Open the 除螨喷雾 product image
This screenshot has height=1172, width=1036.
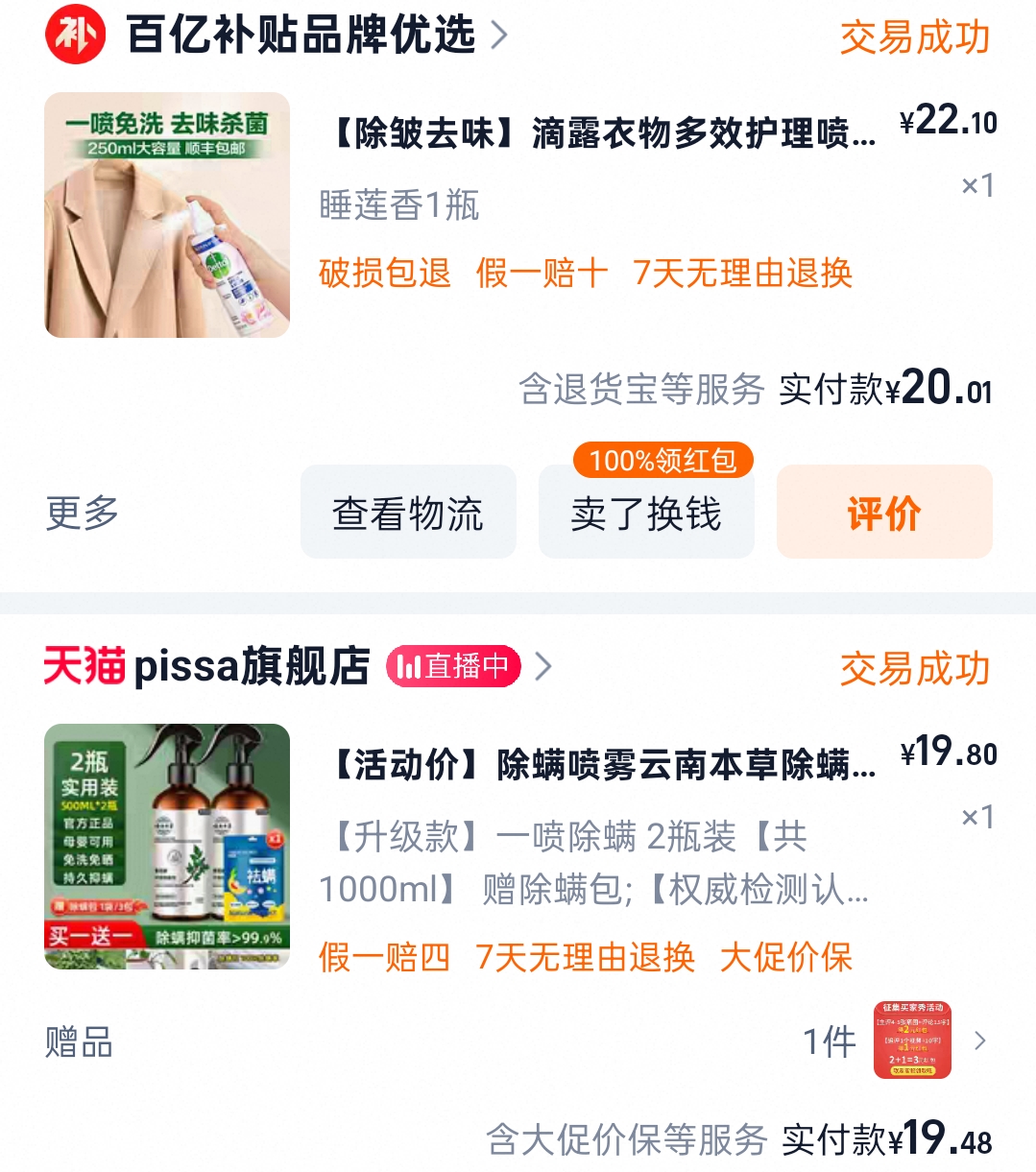tap(167, 847)
